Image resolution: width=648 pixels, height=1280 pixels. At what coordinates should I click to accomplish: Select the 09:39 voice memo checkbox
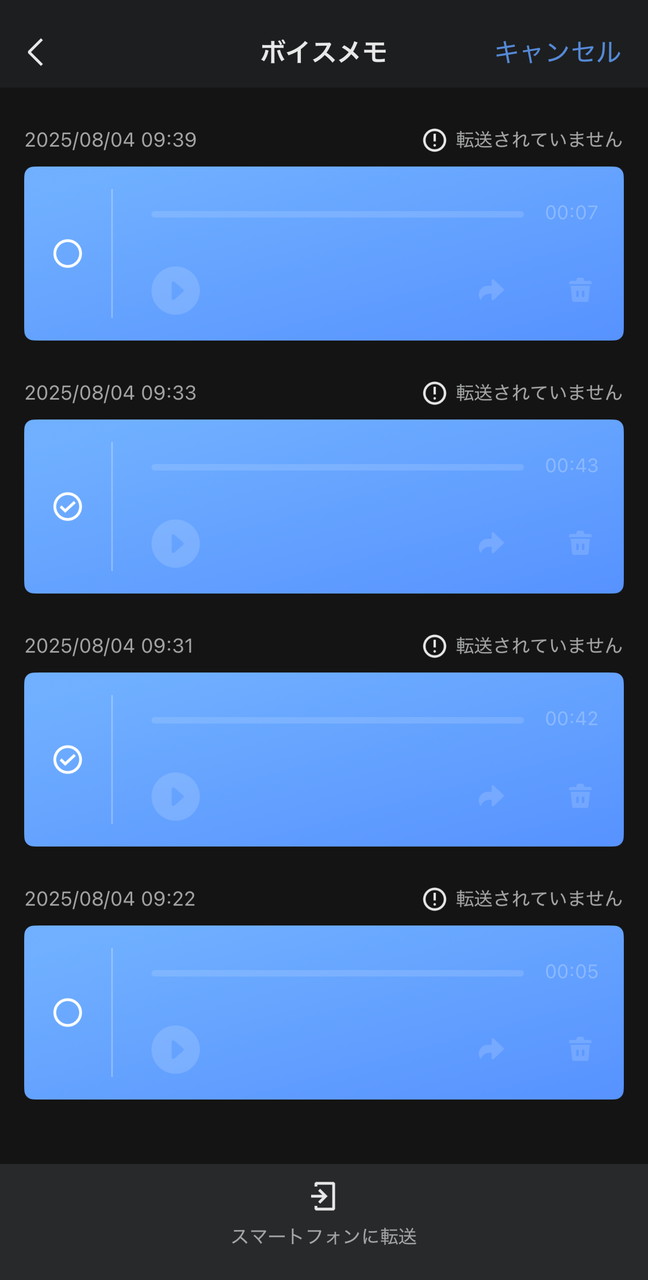point(67,254)
